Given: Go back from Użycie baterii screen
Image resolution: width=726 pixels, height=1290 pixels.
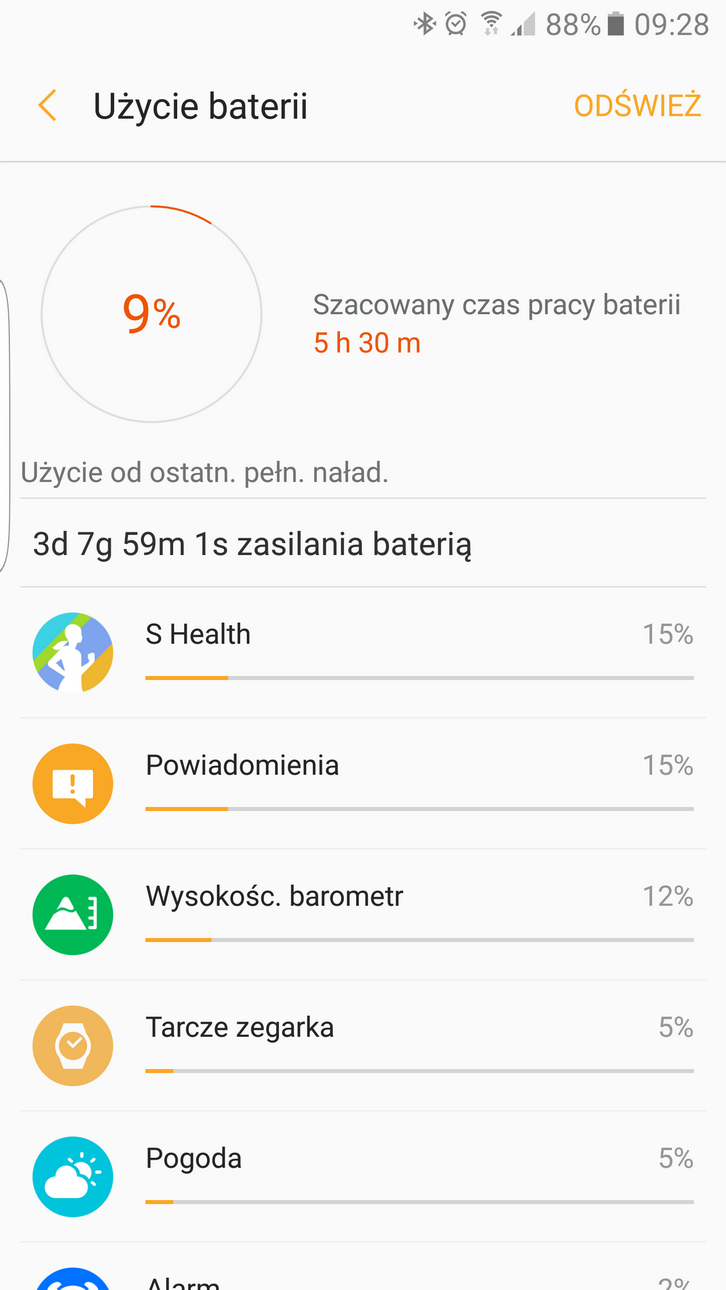Looking at the screenshot, I should point(47,105).
